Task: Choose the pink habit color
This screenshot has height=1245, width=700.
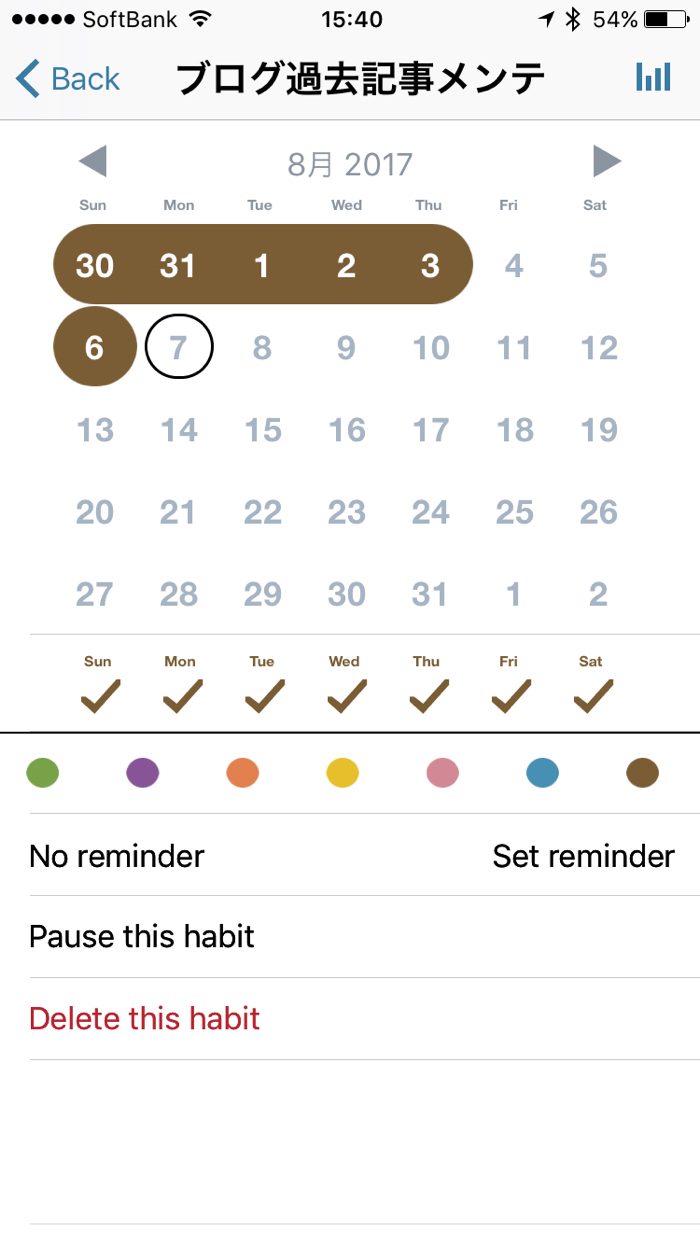Action: tap(443, 773)
